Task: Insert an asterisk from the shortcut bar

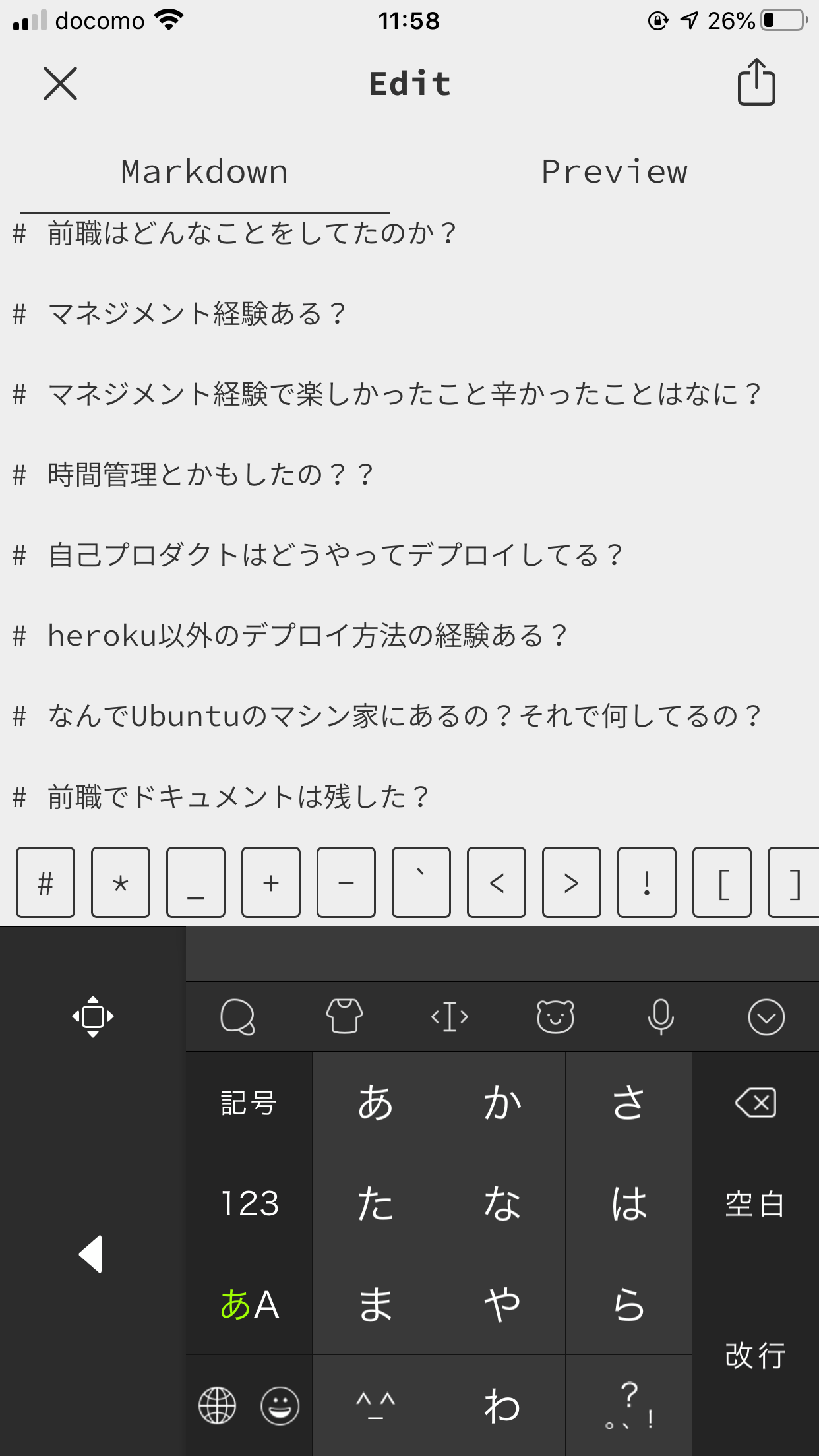Action: 121,882
